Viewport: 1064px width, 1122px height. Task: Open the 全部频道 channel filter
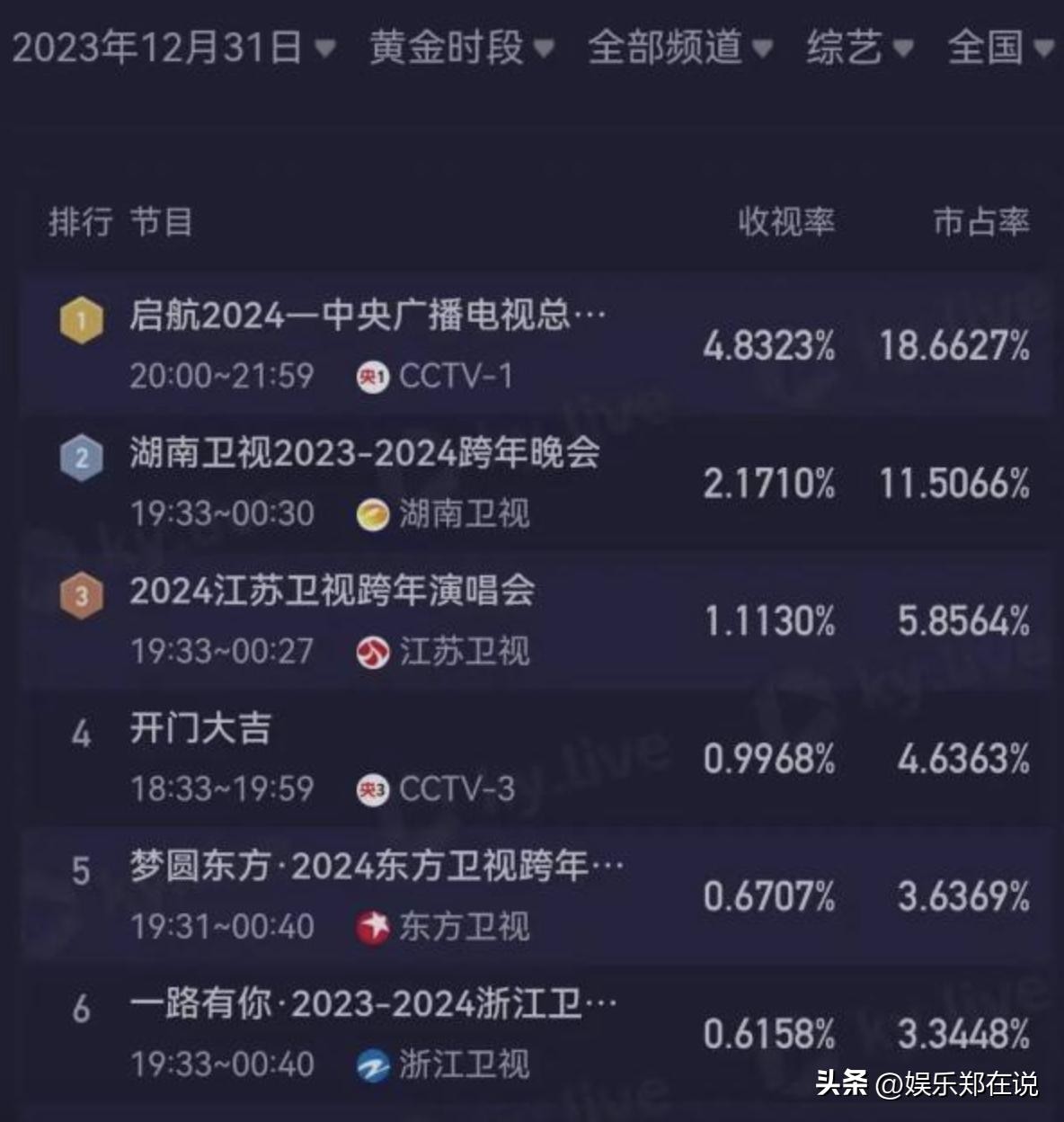point(679,47)
